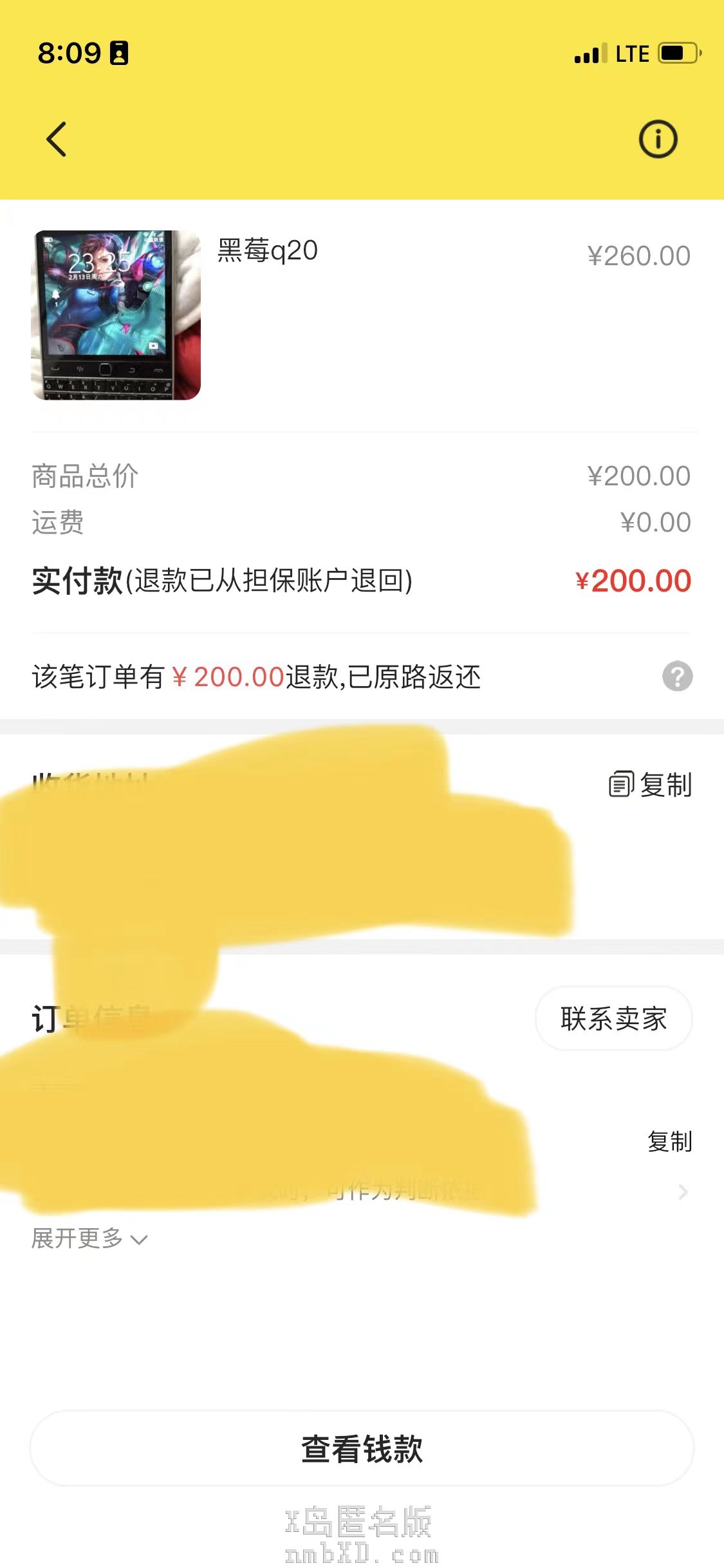Viewport: 724px width, 1568px height.
Task: Go back using the arrow icon
Action: click(57, 139)
